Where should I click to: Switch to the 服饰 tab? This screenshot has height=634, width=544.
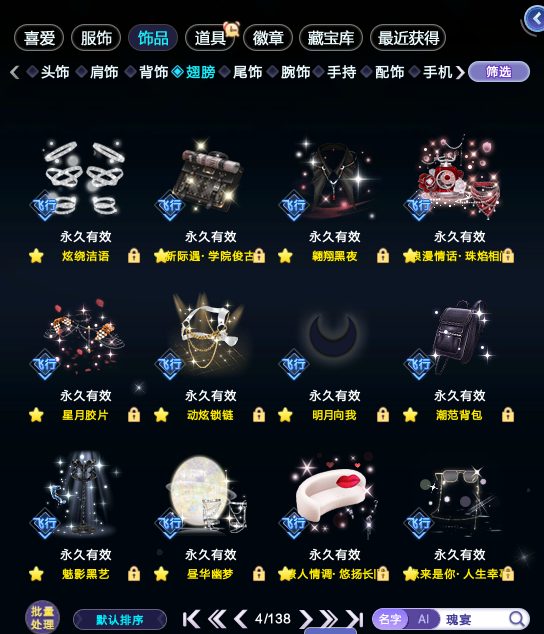coord(96,38)
